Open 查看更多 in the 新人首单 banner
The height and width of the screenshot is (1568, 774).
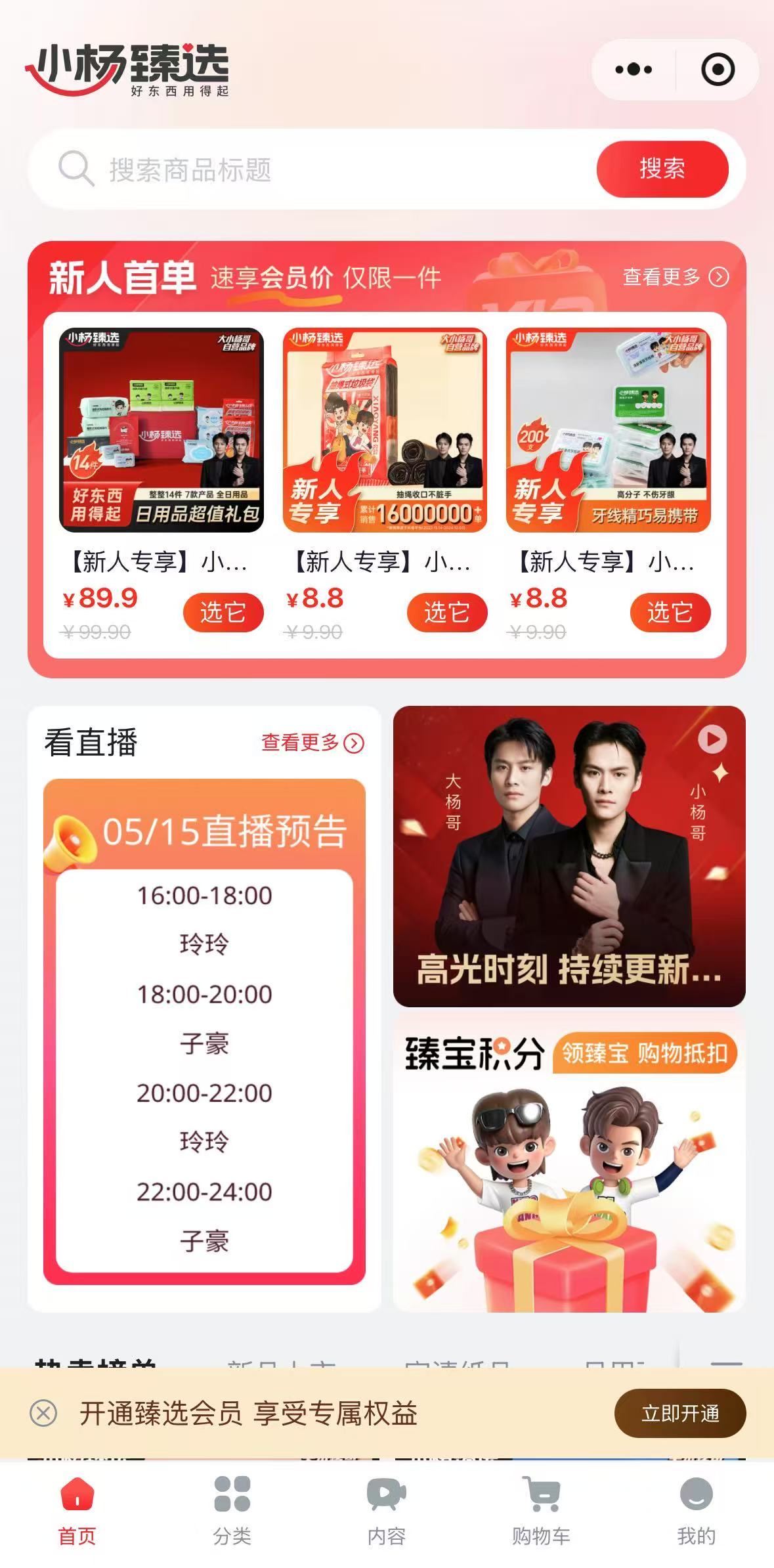pyautogui.click(x=675, y=277)
